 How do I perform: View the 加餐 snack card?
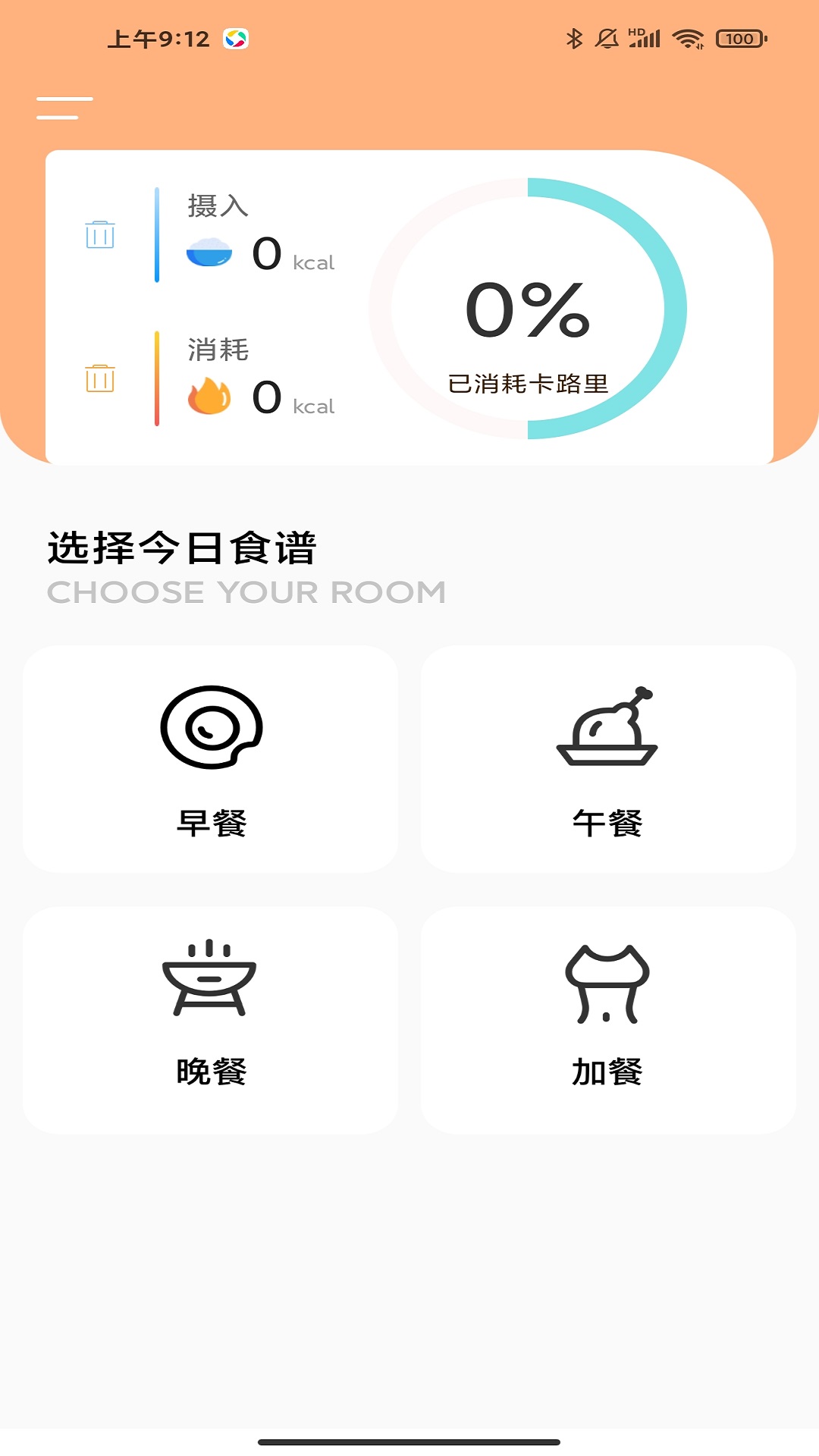tap(607, 1020)
